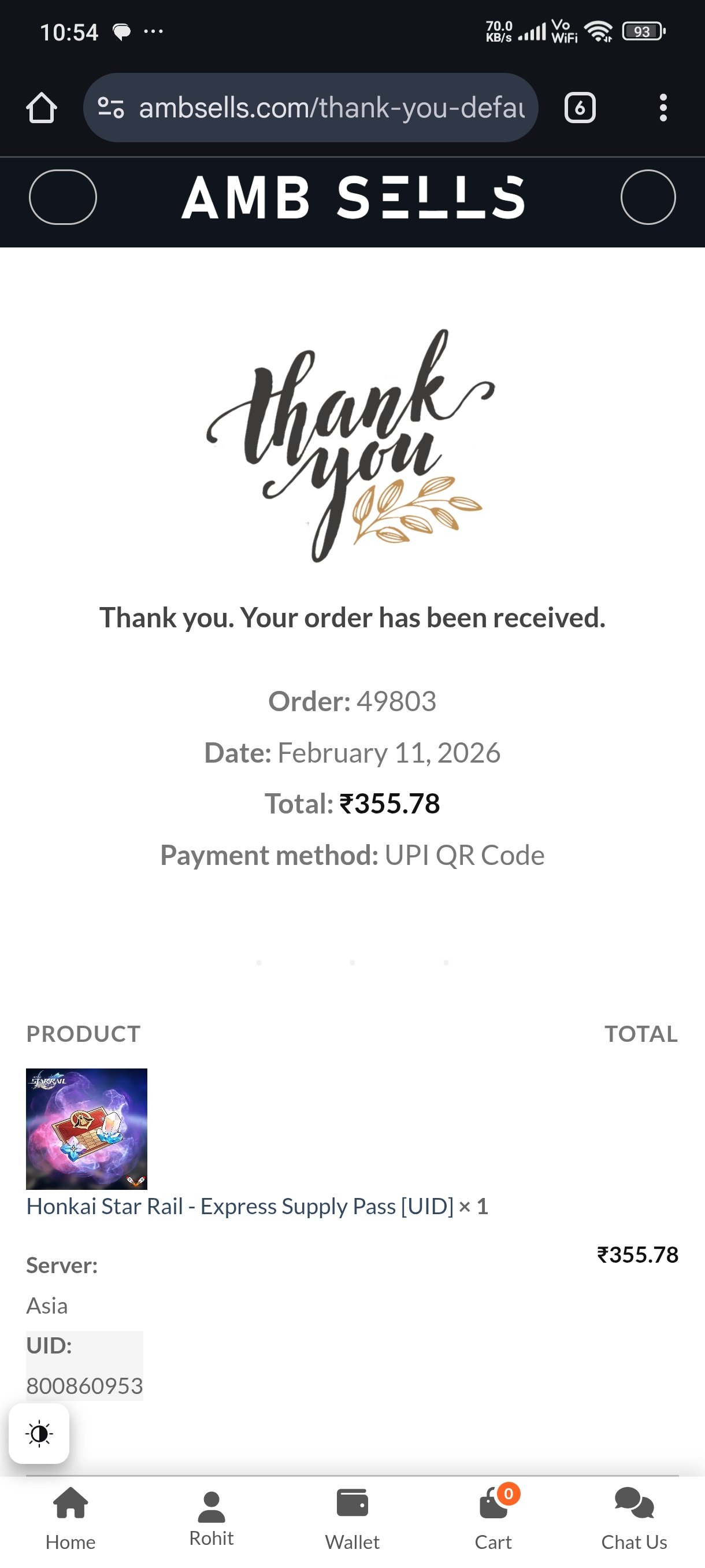Open the tab switcher showing 6 tabs
Screen dimensions: 705x1568
click(579, 108)
